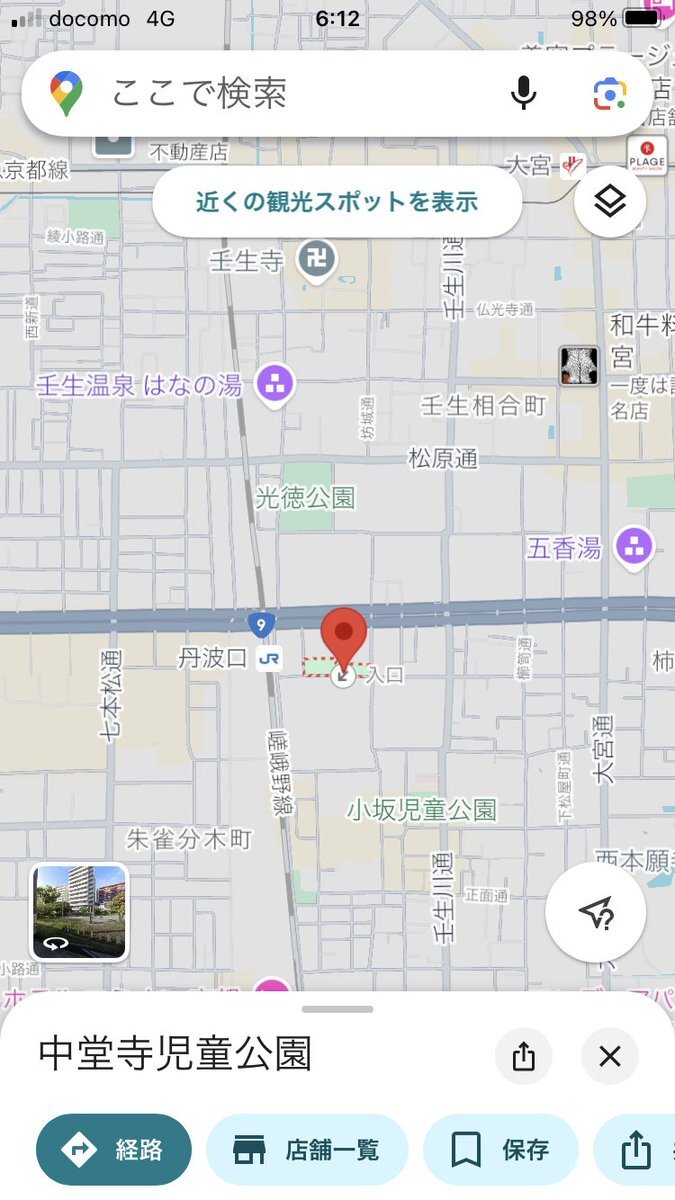This screenshot has height=1200, width=675.
Task: Open the 五香湯 map pin
Action: (x=634, y=548)
